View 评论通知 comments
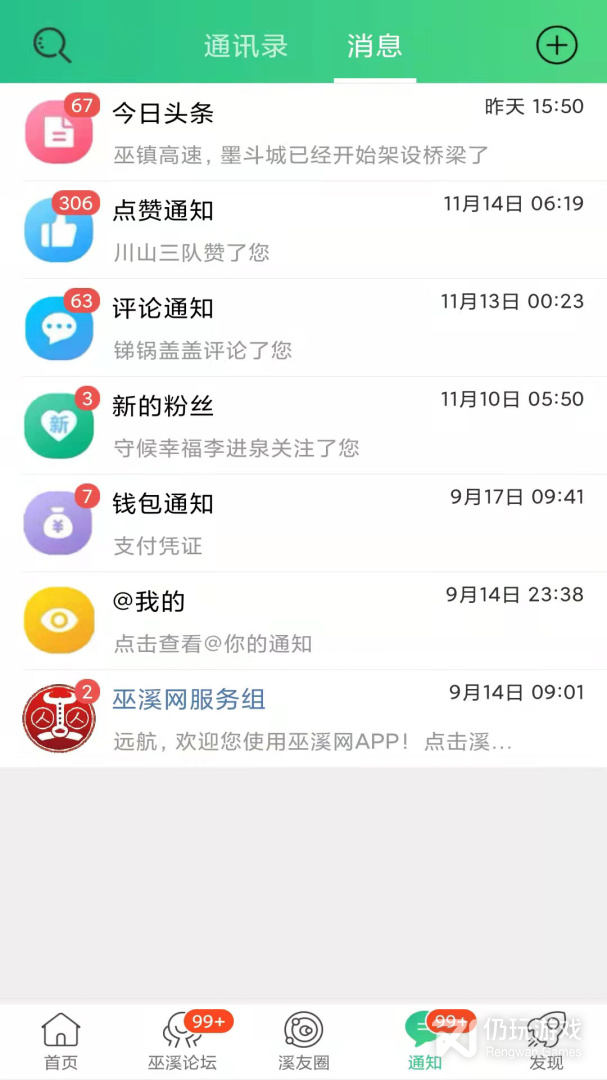The width and height of the screenshot is (607, 1080). tap(303, 328)
